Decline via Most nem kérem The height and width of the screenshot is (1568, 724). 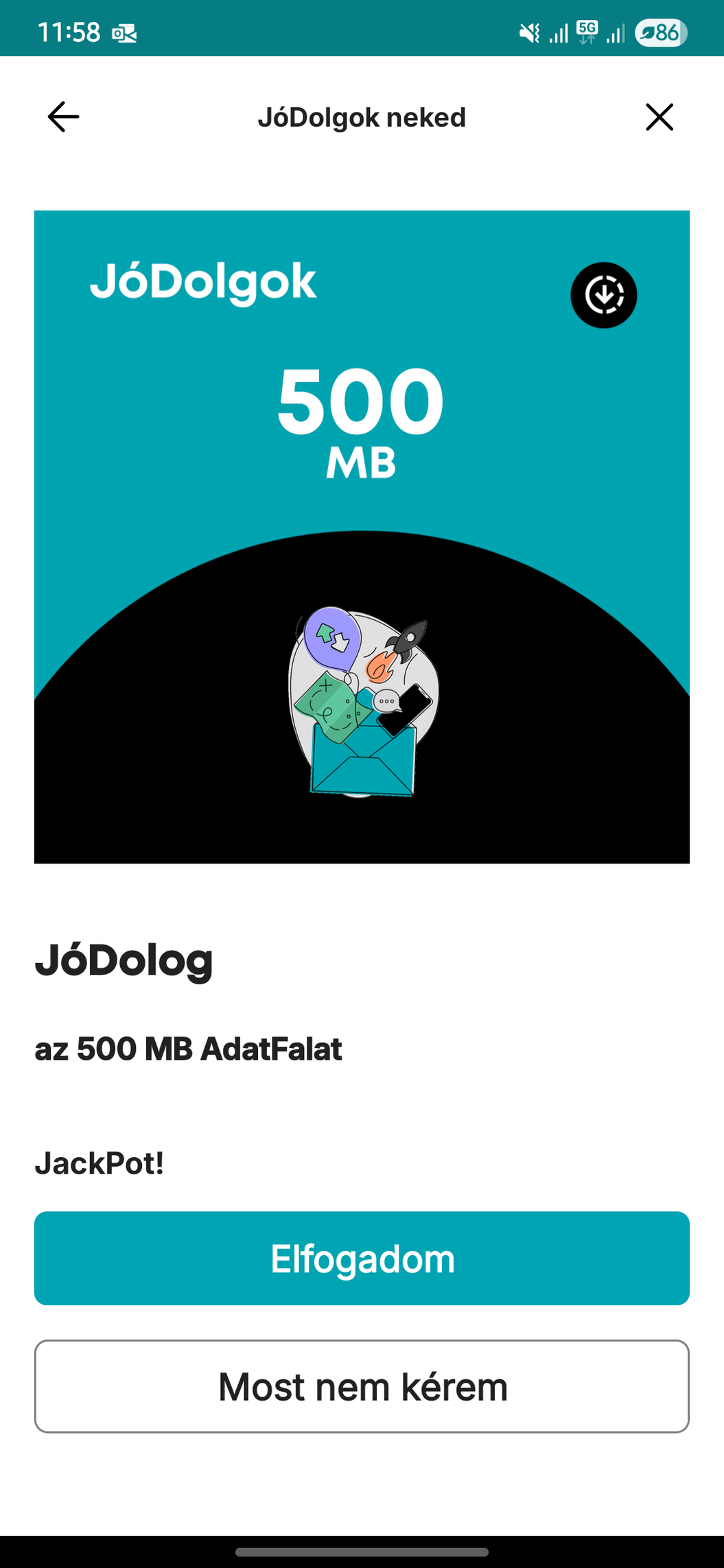[362, 1386]
